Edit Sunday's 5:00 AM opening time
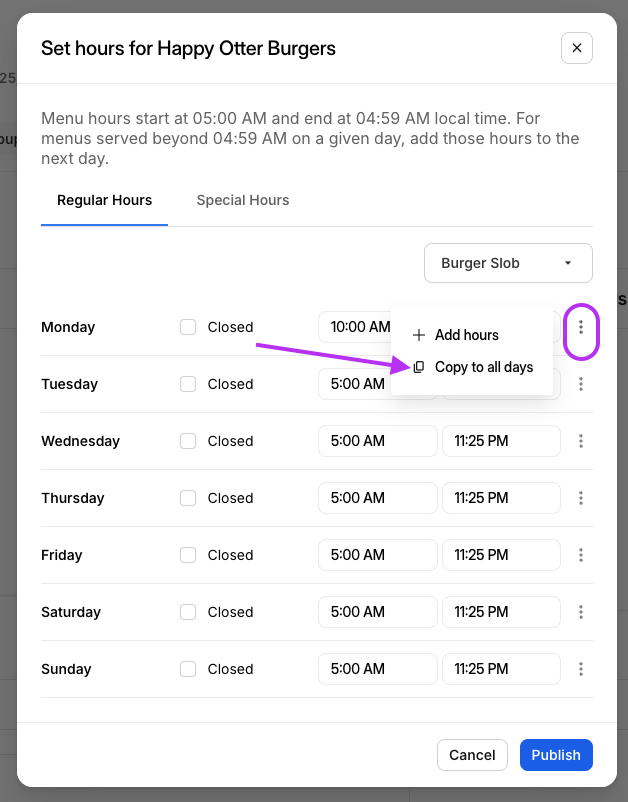 click(377, 669)
